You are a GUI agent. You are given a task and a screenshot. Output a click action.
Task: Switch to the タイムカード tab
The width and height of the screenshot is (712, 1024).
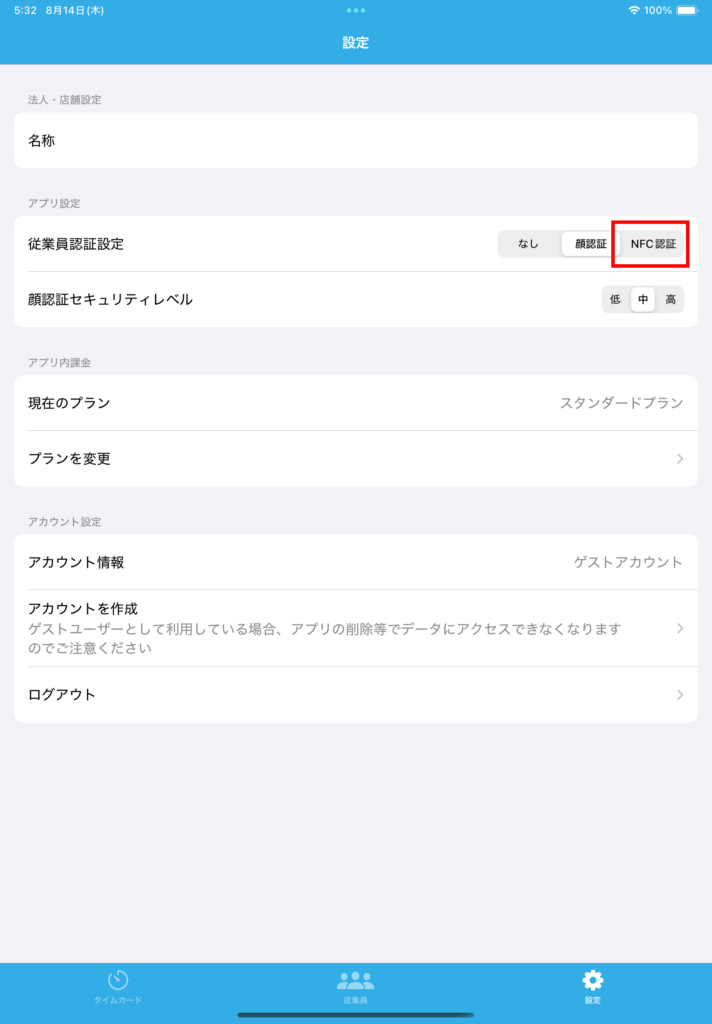tap(118, 986)
